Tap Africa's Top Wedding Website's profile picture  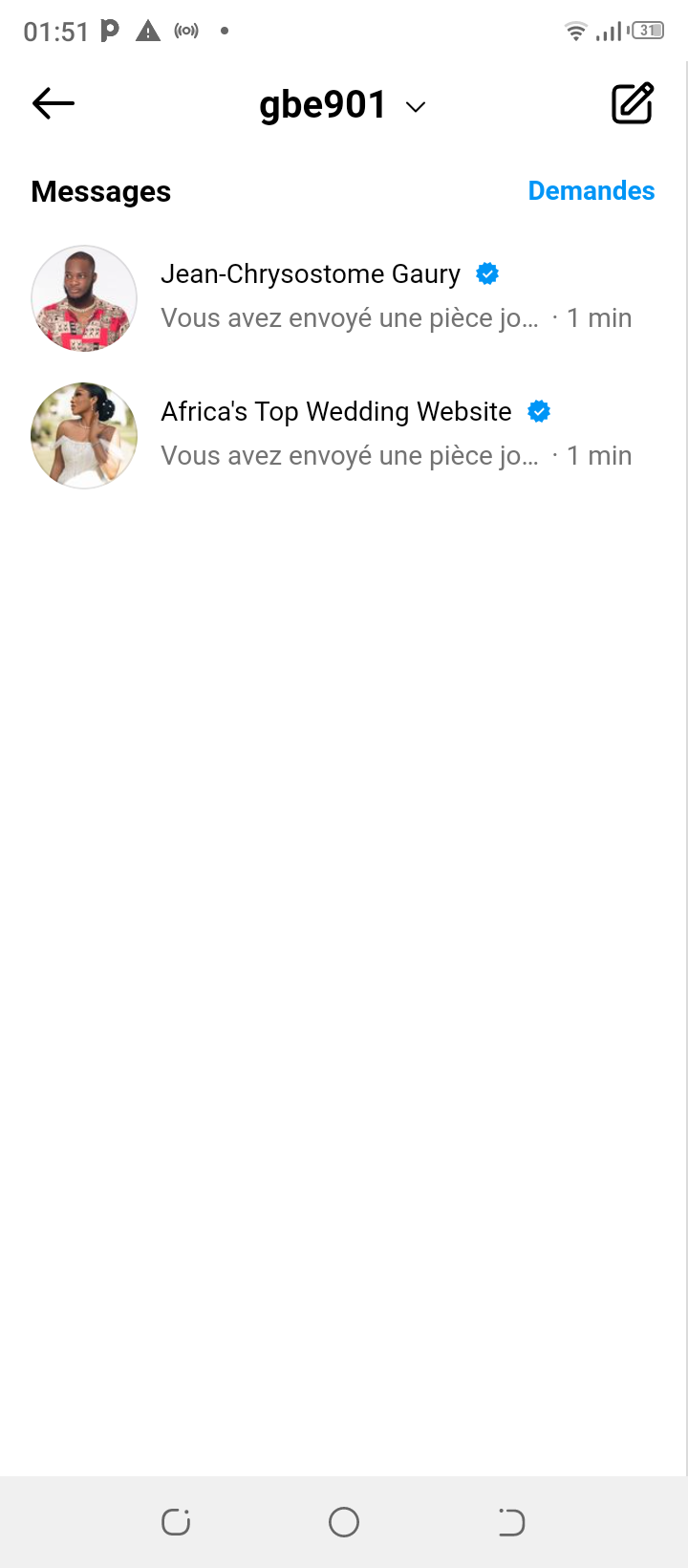(84, 436)
